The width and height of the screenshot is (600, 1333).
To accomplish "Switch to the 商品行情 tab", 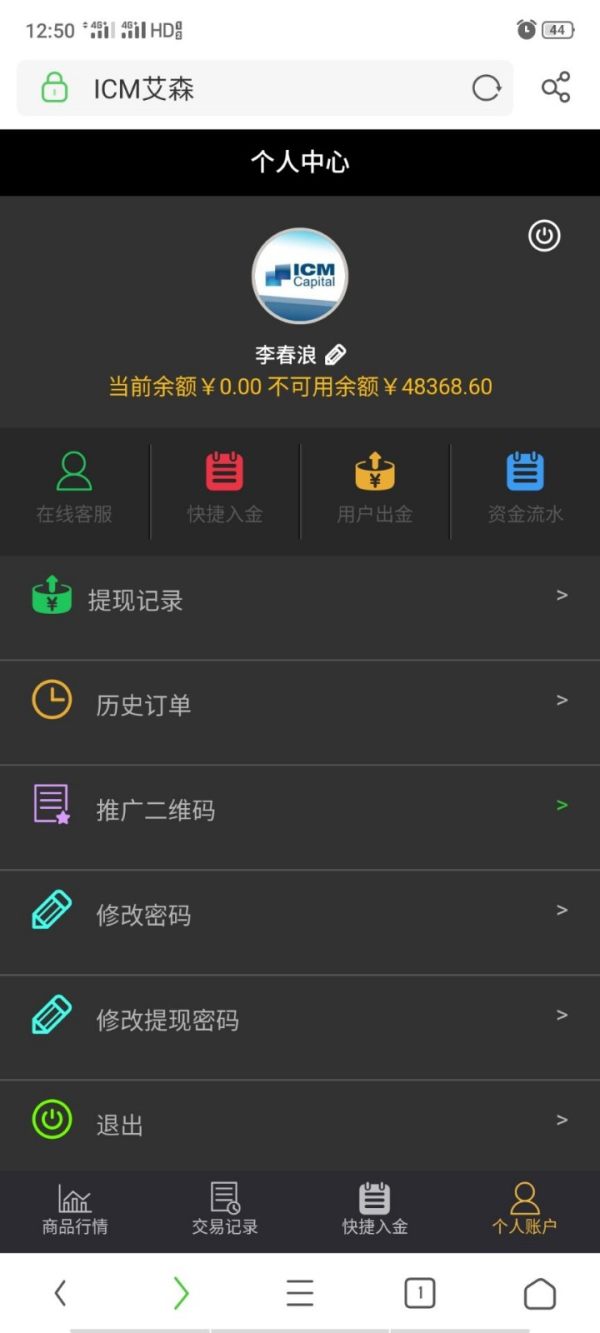I will click(x=75, y=1210).
